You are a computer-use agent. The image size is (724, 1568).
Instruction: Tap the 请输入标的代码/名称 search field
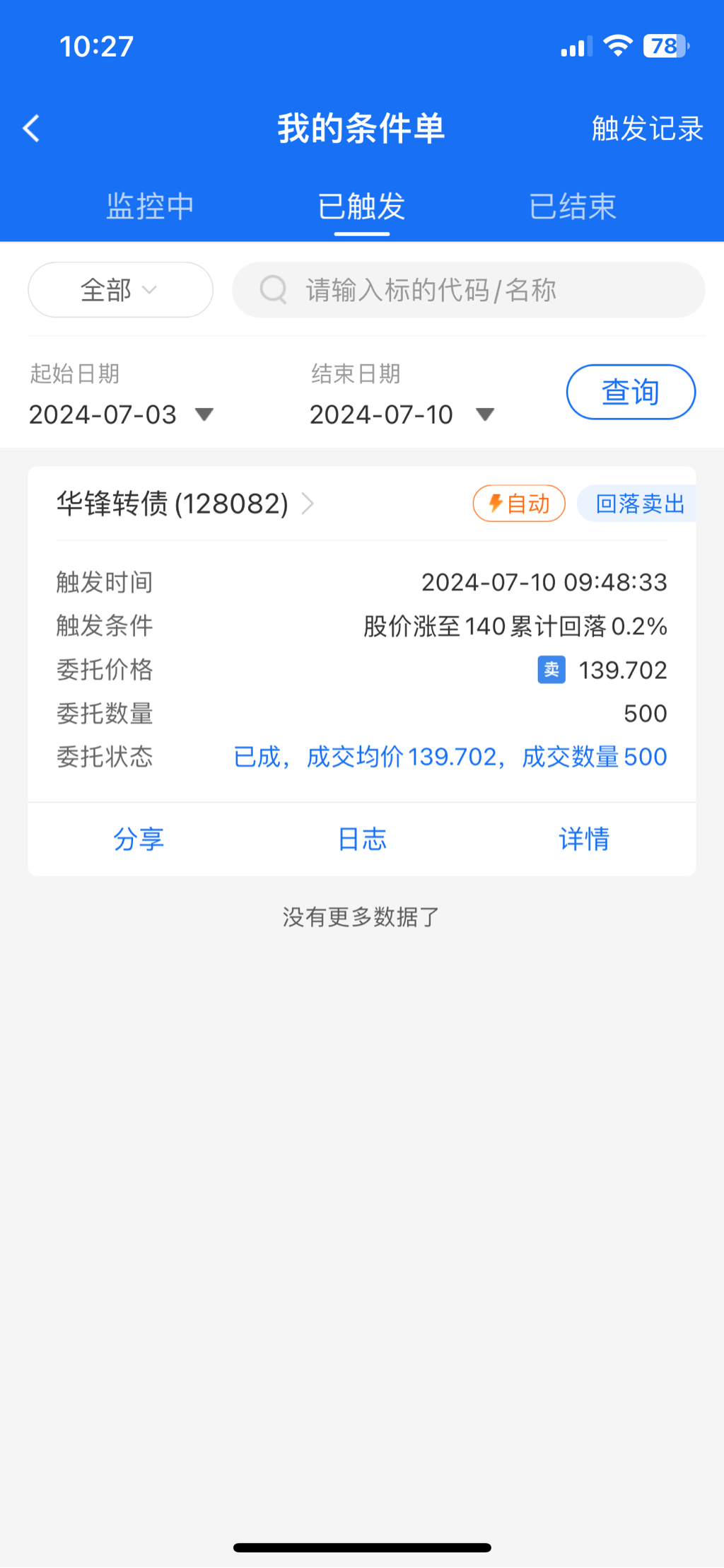(468, 290)
